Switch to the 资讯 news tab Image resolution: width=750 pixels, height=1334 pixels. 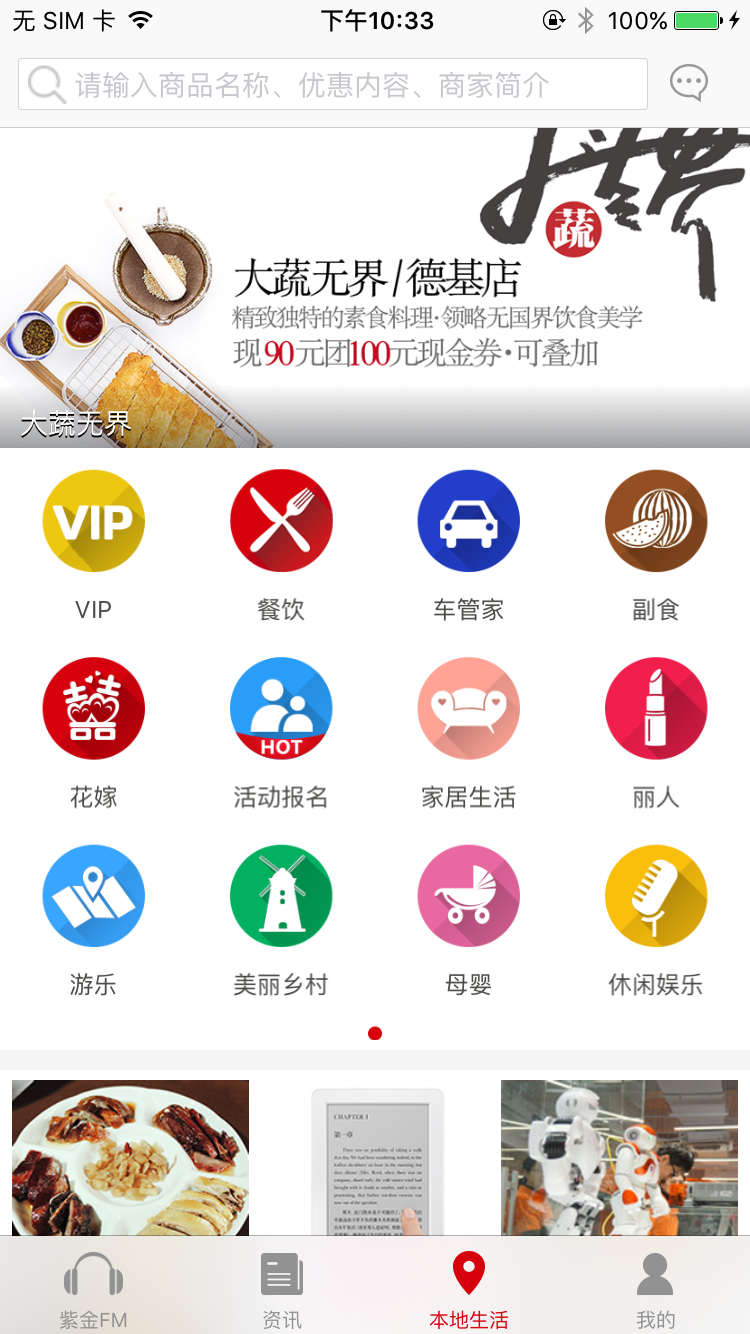pos(281,1290)
